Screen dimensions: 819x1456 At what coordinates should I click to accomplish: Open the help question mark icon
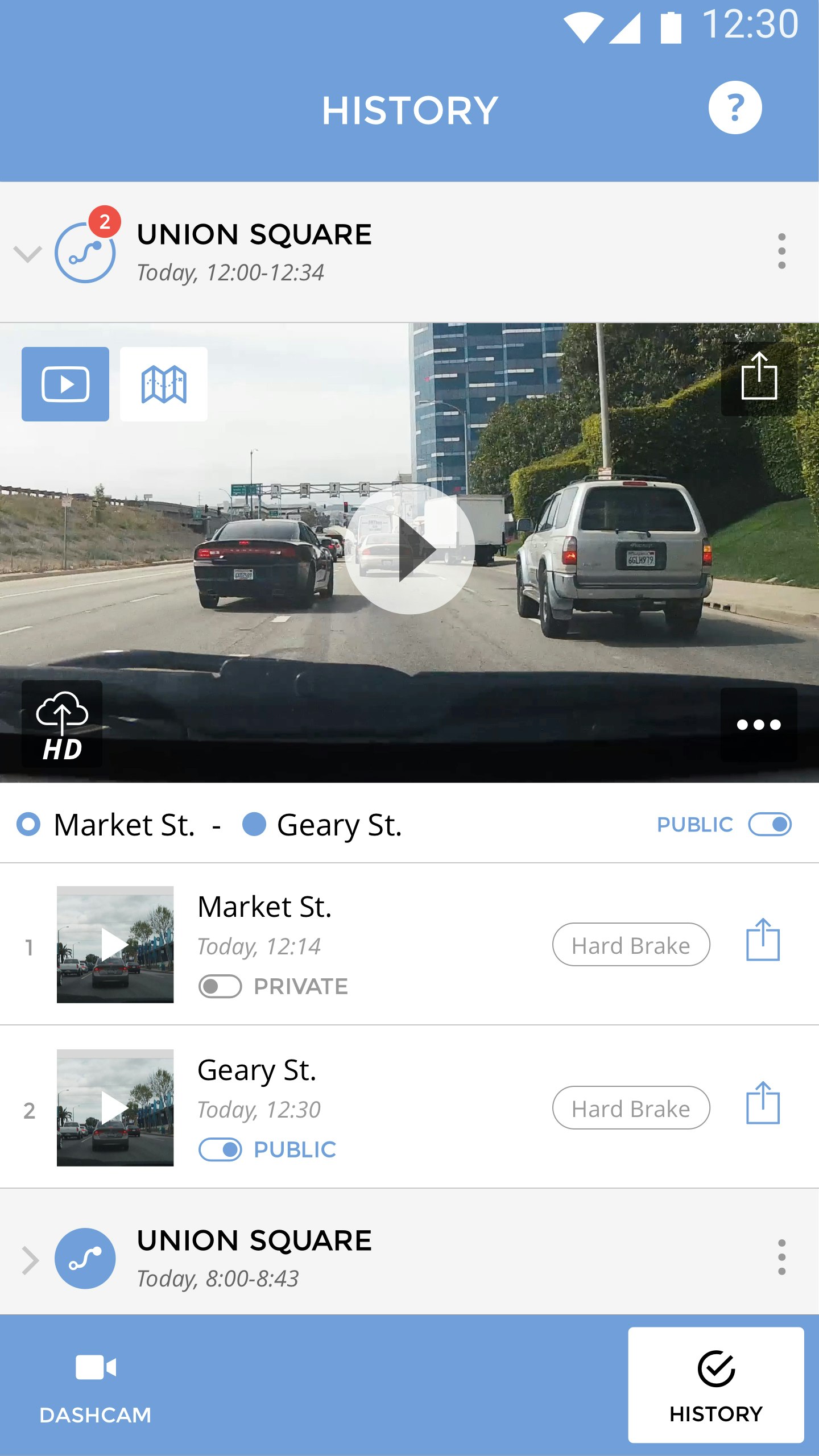(x=735, y=108)
